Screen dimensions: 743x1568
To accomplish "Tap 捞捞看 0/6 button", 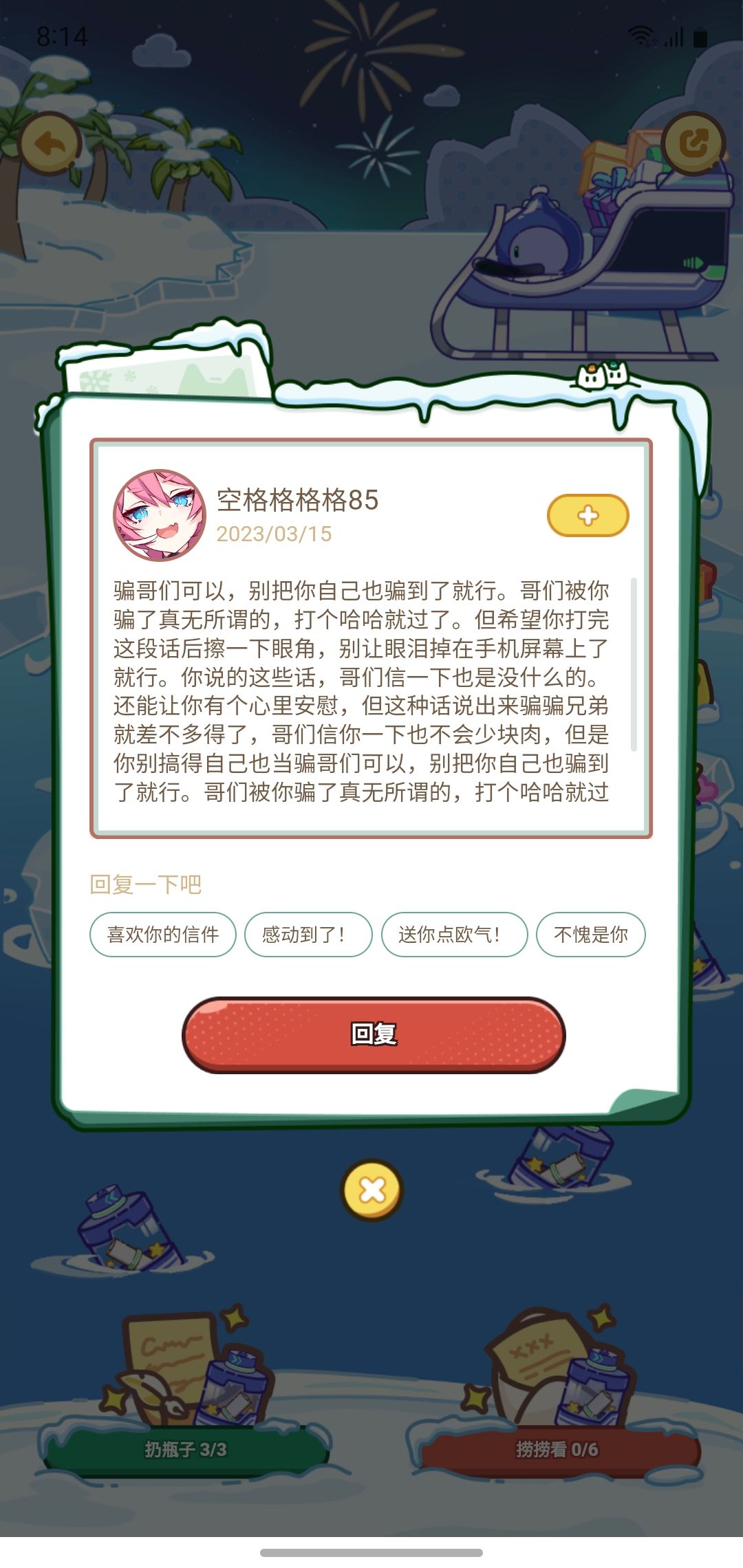I will (x=557, y=1449).
